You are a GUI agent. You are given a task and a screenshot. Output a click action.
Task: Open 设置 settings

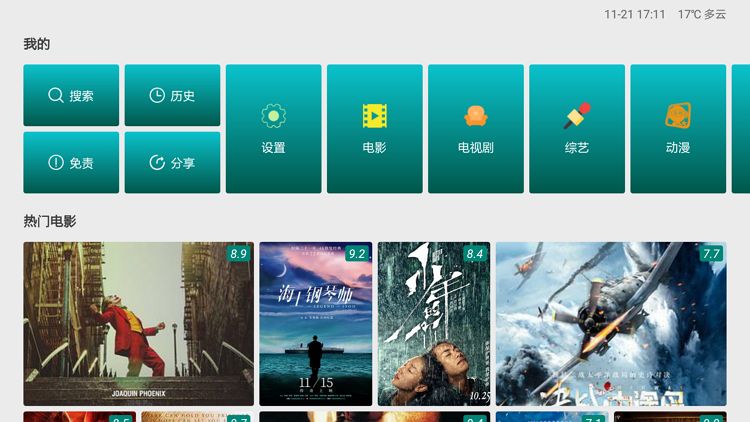(x=273, y=129)
